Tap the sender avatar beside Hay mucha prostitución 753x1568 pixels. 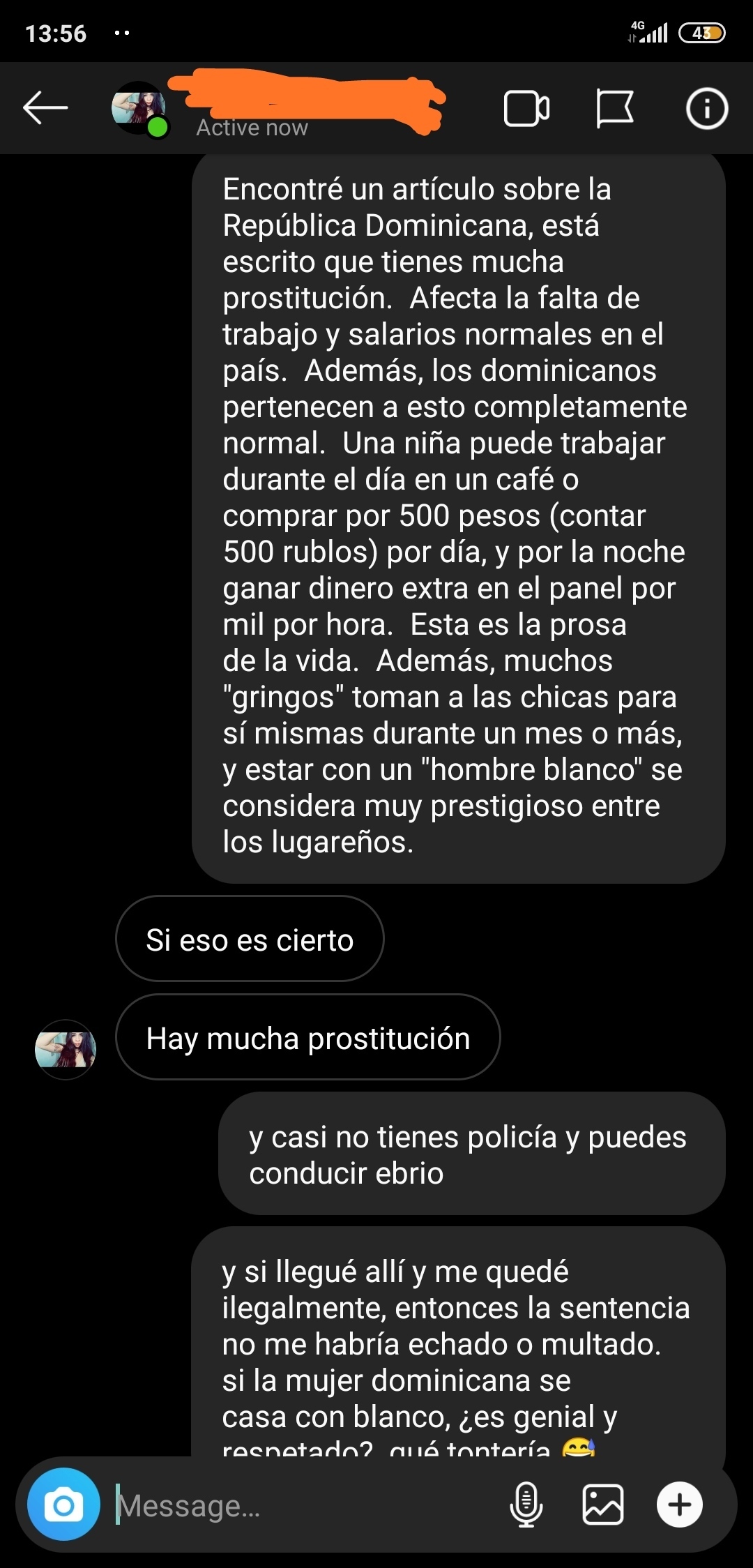[66, 1049]
